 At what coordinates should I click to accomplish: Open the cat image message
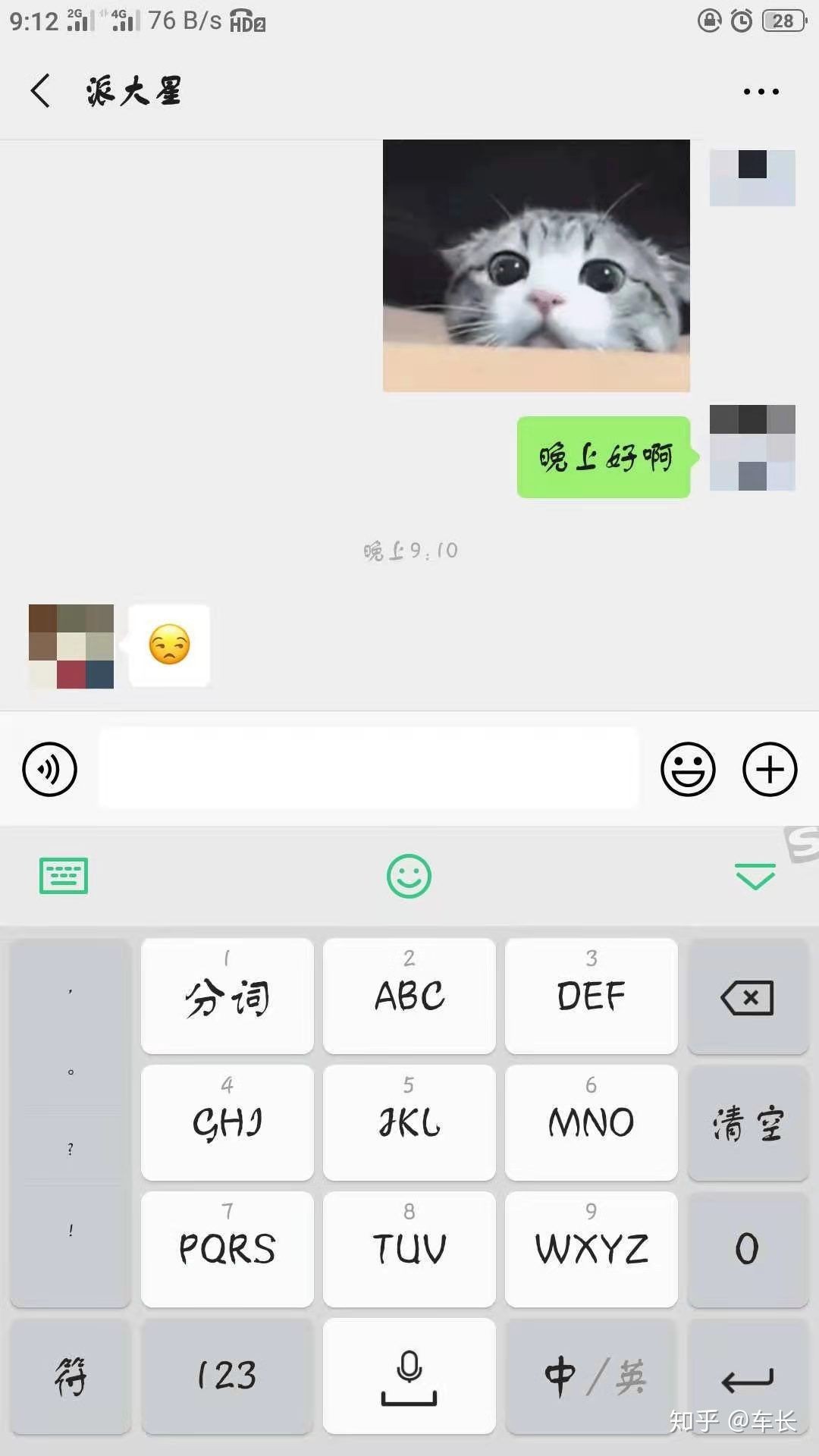[x=536, y=265]
